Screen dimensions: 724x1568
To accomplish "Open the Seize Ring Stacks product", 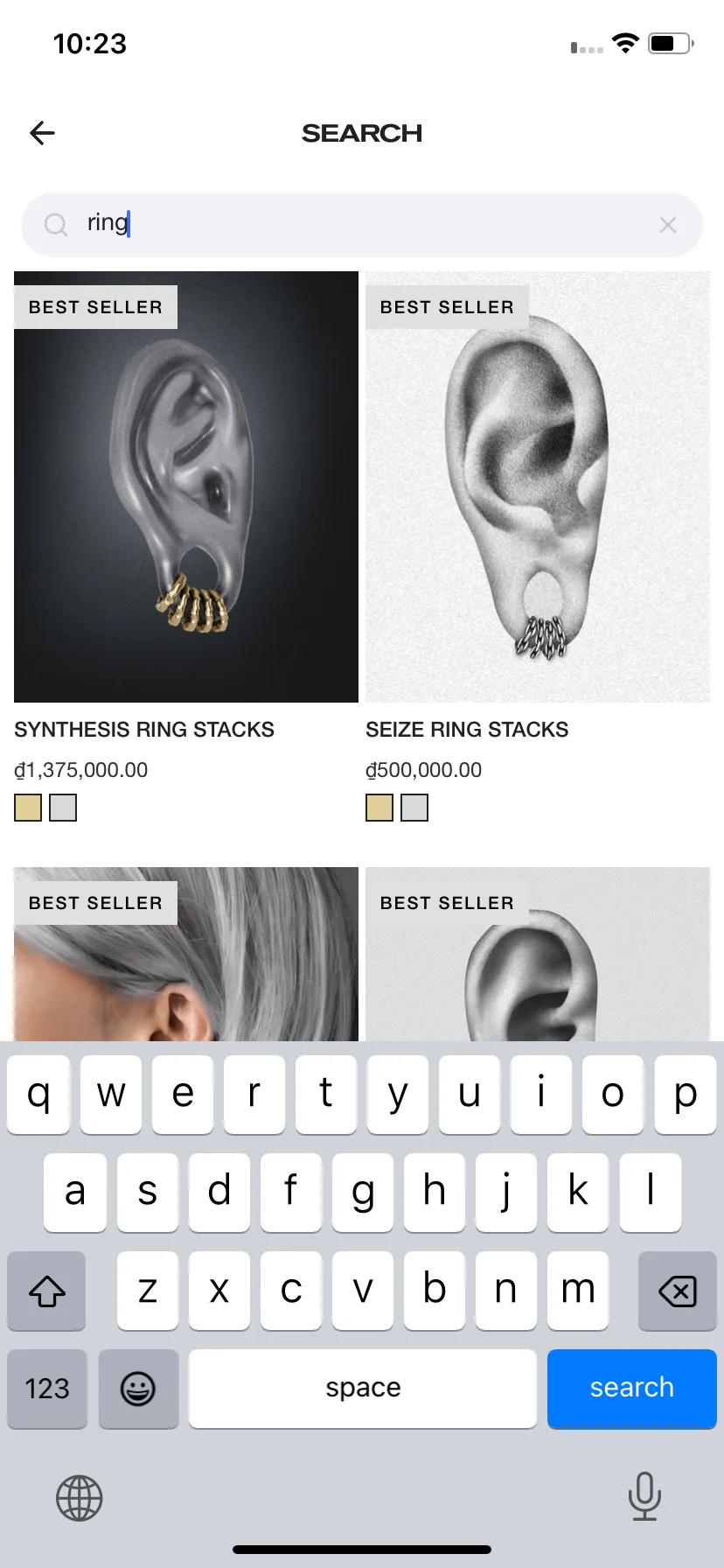I will coord(538,486).
